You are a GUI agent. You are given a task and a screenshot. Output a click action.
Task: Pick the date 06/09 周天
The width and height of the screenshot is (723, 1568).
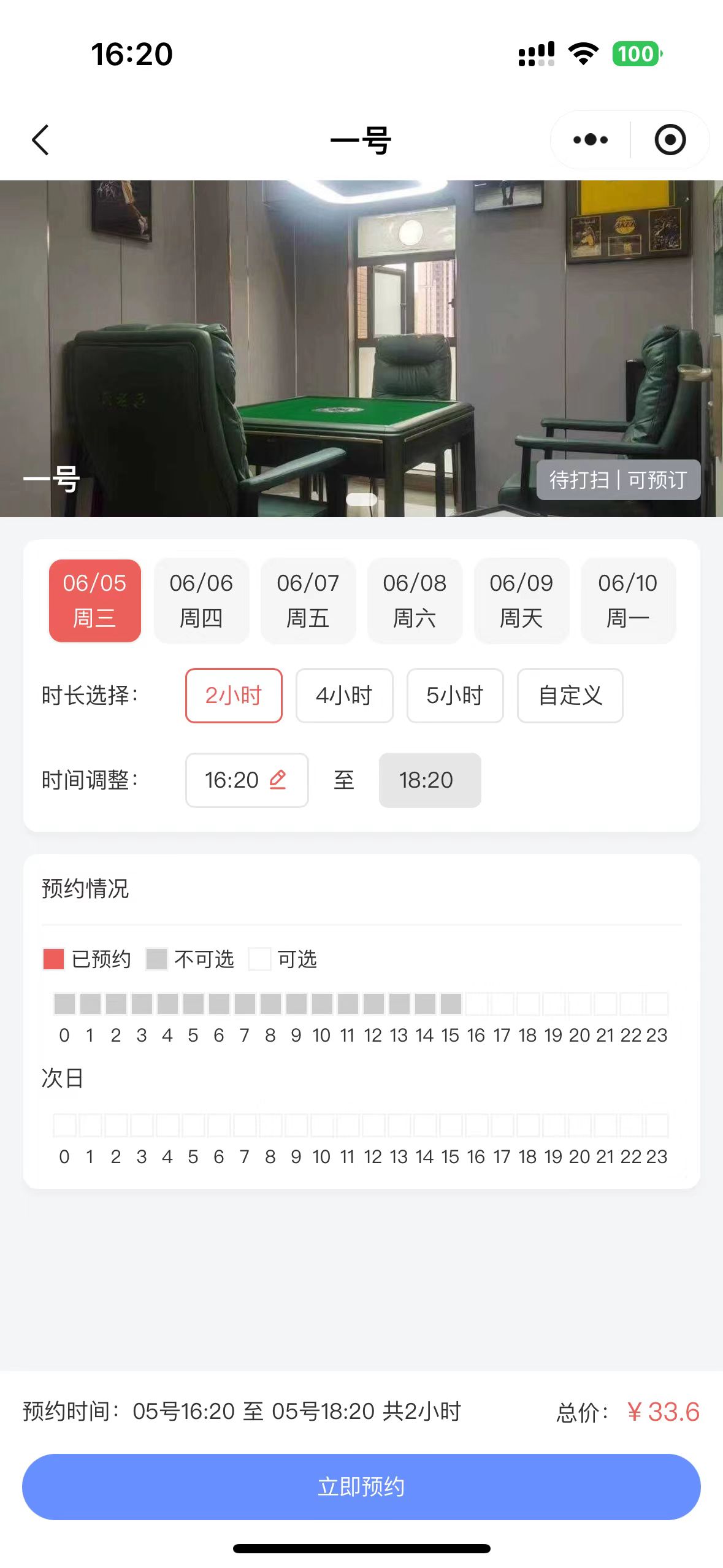(x=521, y=600)
